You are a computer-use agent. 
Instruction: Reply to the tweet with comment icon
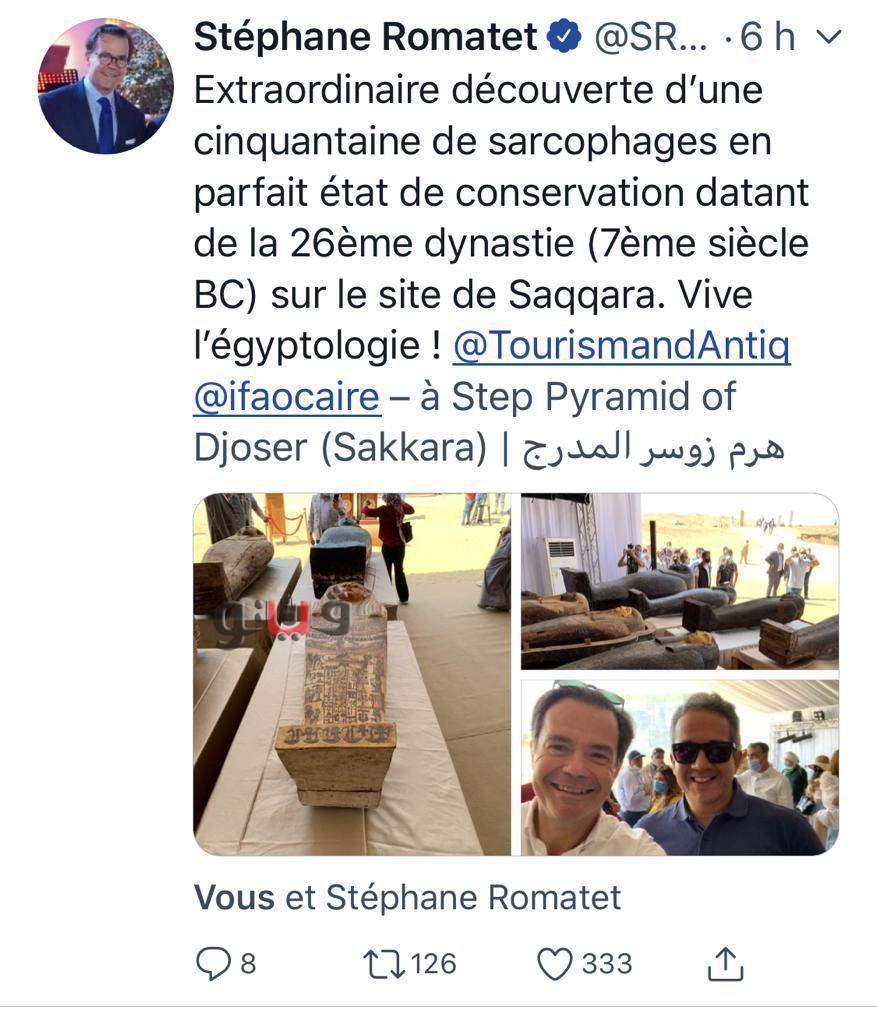coord(212,963)
